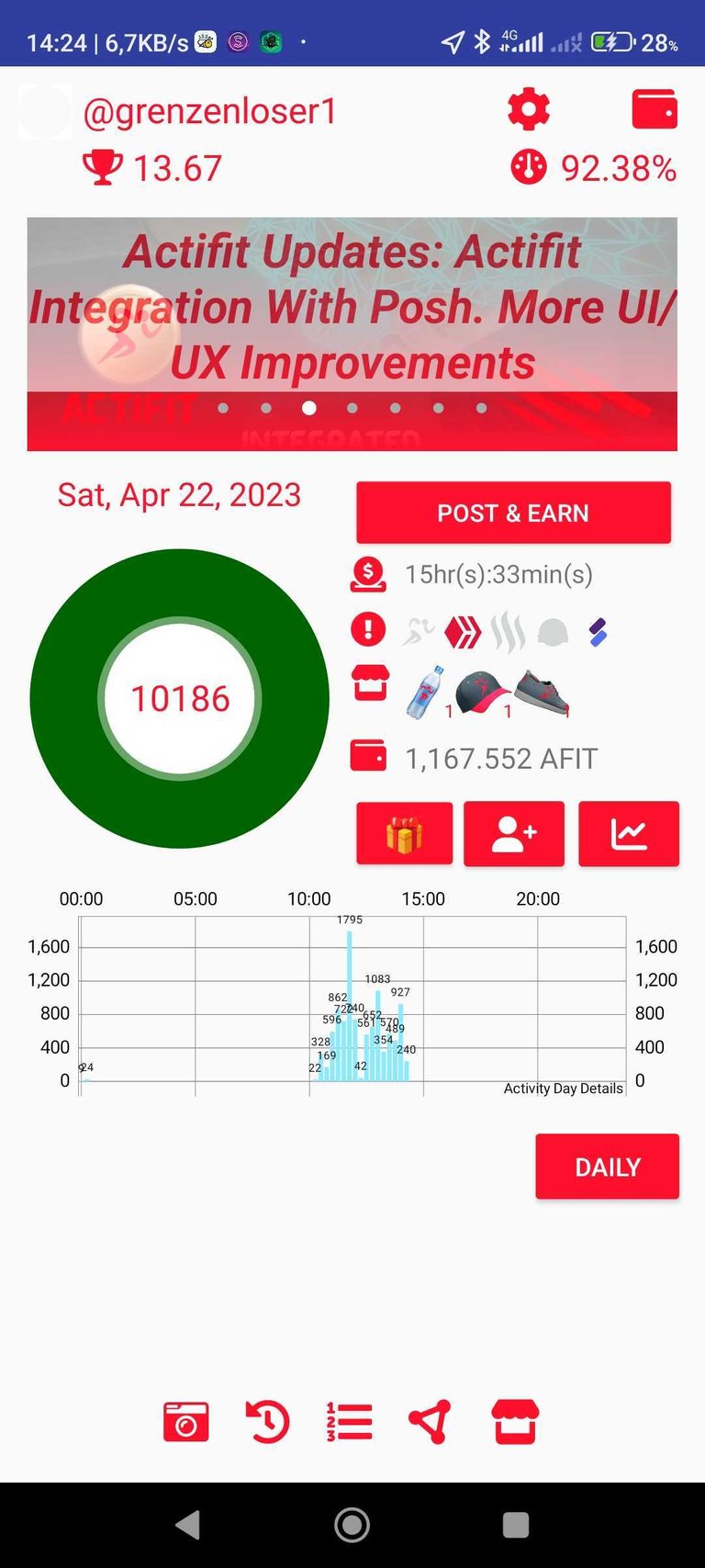The image size is (705, 1568).
Task: Open the gift rewards button
Action: click(x=404, y=834)
